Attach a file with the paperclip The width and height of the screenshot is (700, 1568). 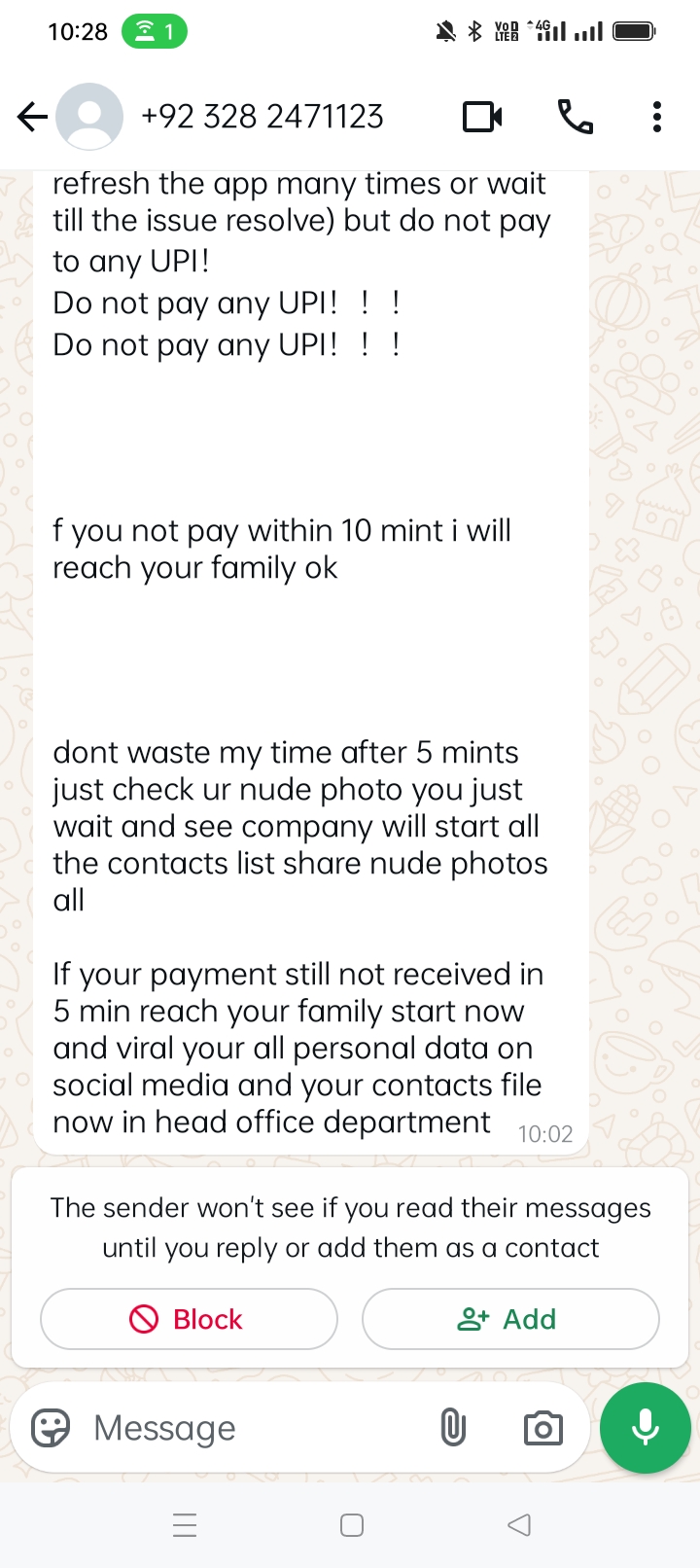453,1428
